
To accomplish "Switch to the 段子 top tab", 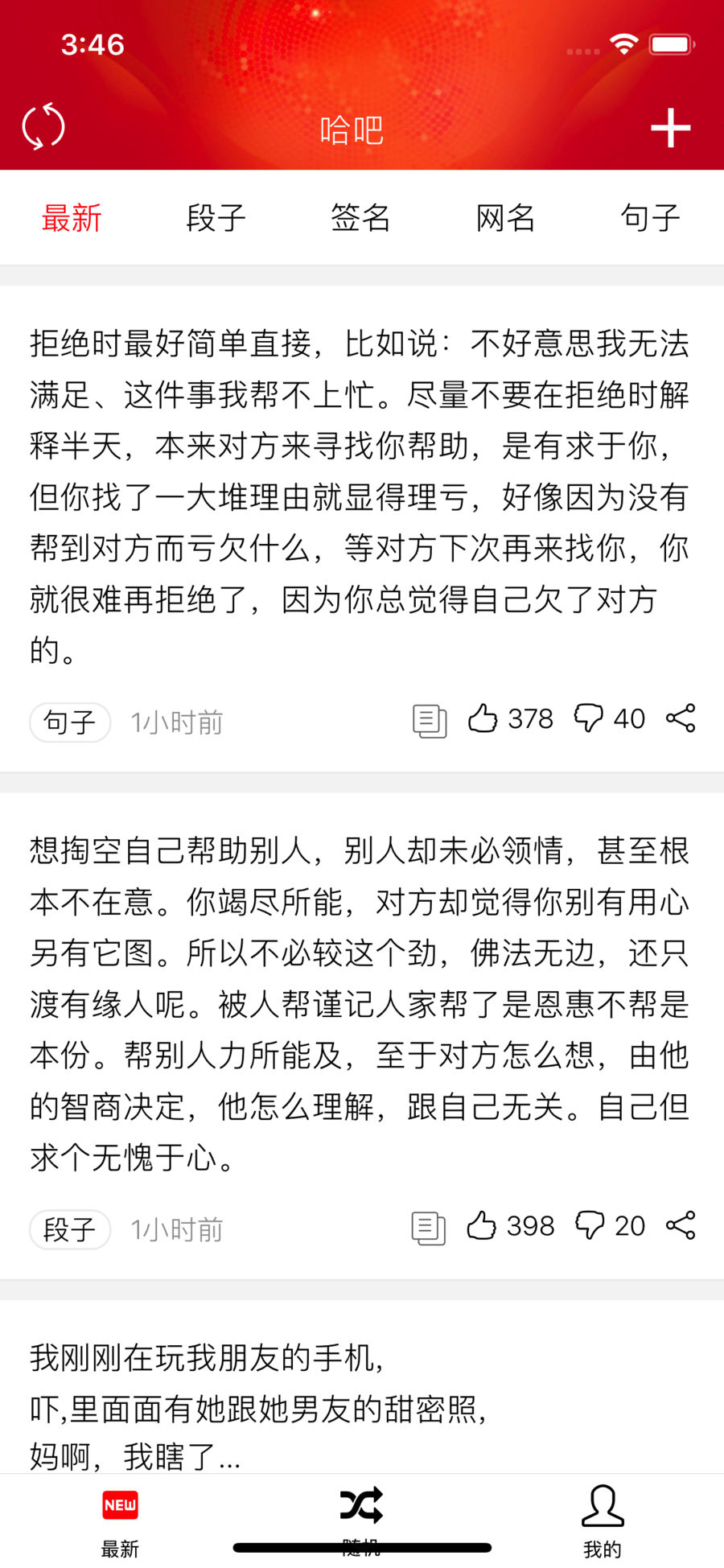I will [216, 218].
